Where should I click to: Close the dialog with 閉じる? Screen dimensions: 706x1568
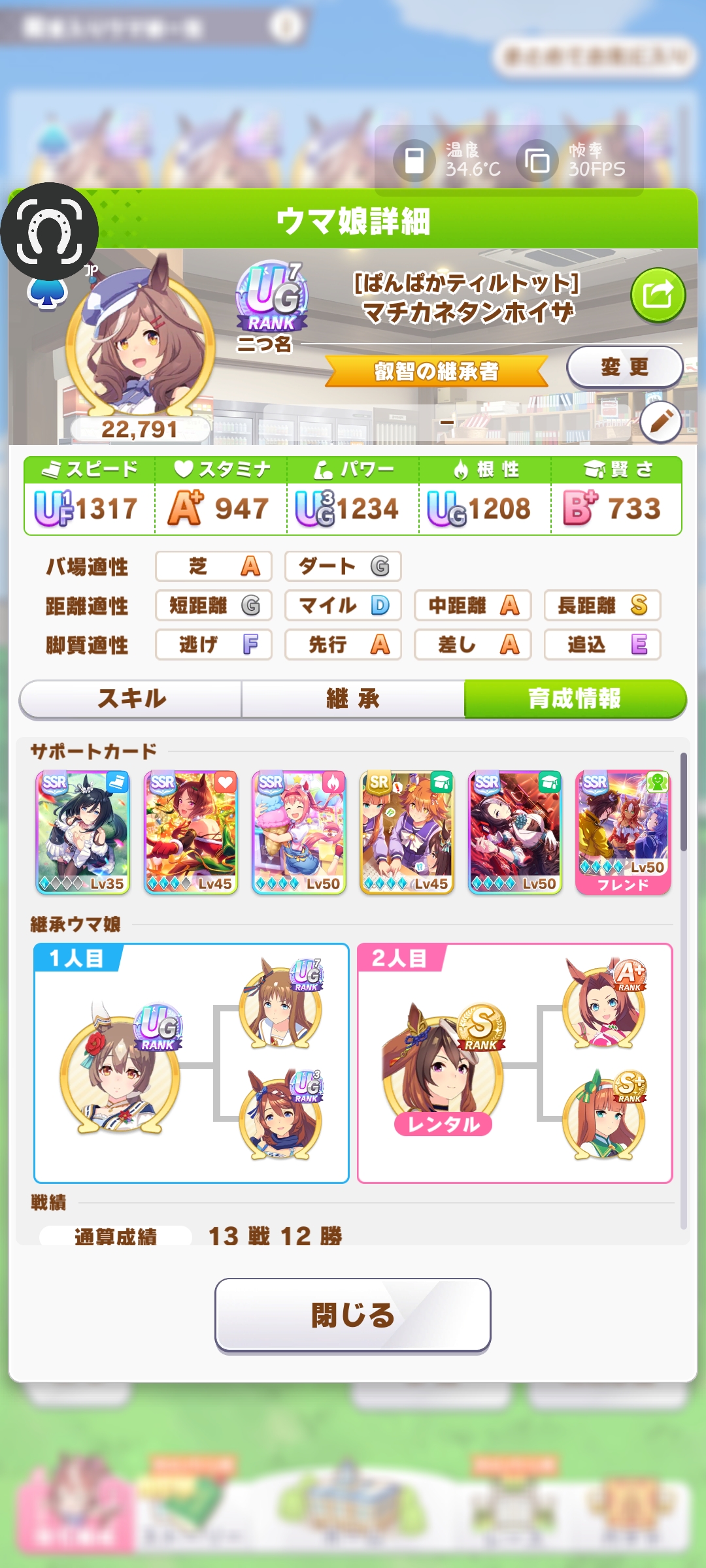pos(353,1315)
